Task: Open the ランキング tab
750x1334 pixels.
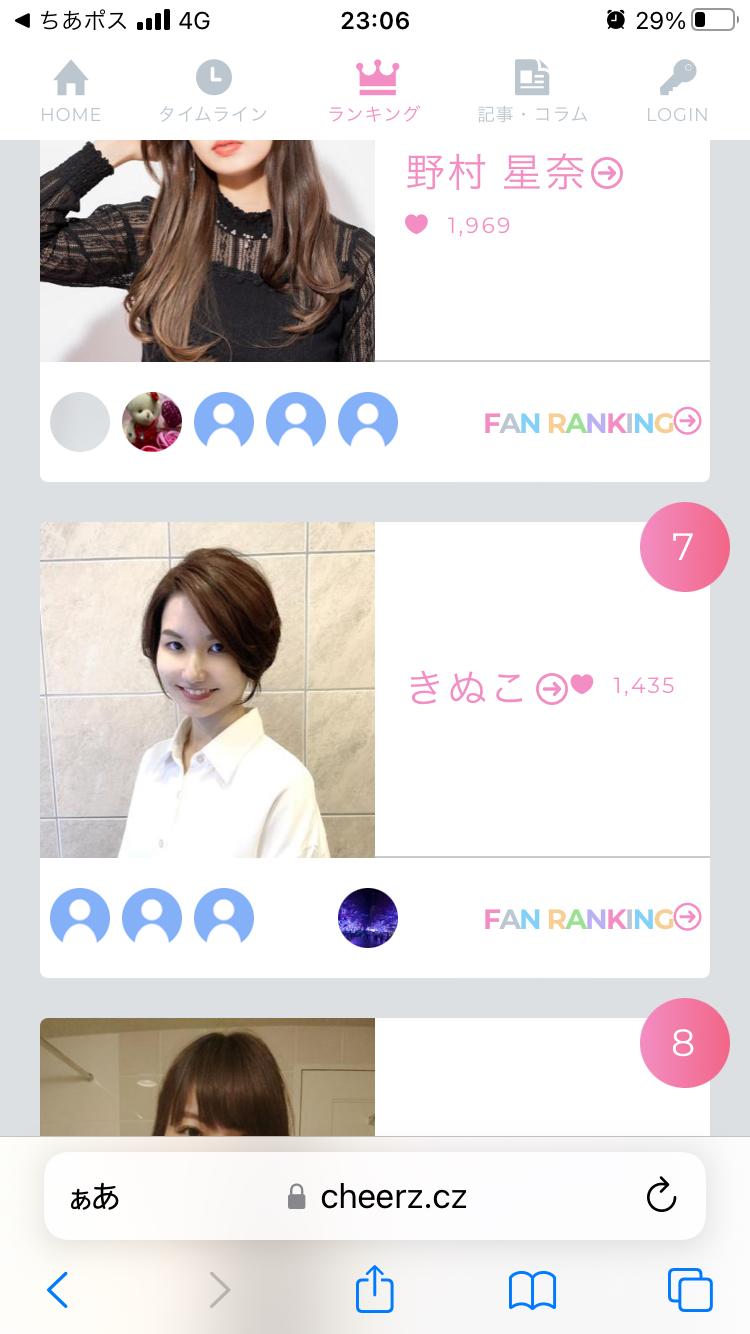Action: (376, 91)
